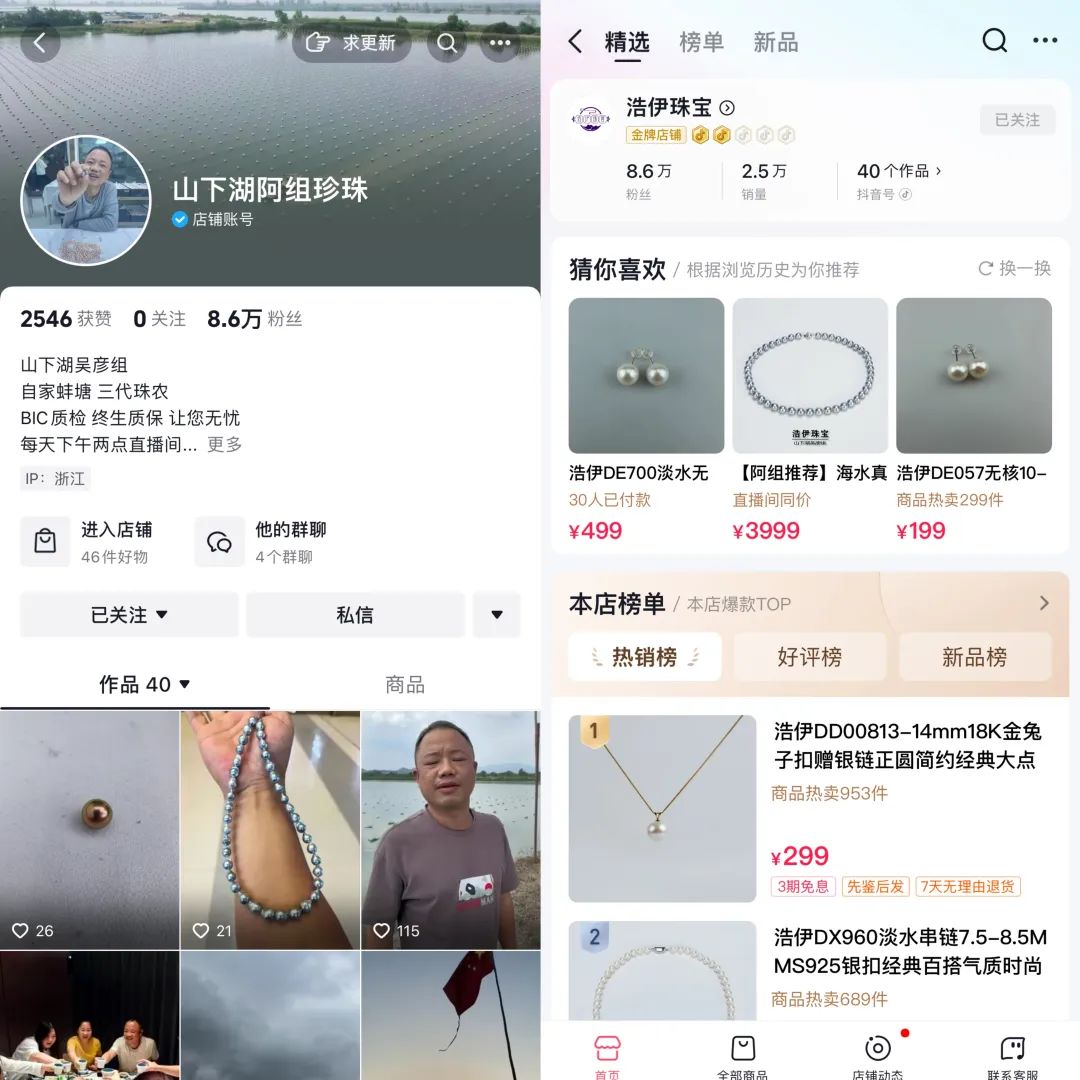Go to 全部商品 in the bottom bar

point(743,1054)
